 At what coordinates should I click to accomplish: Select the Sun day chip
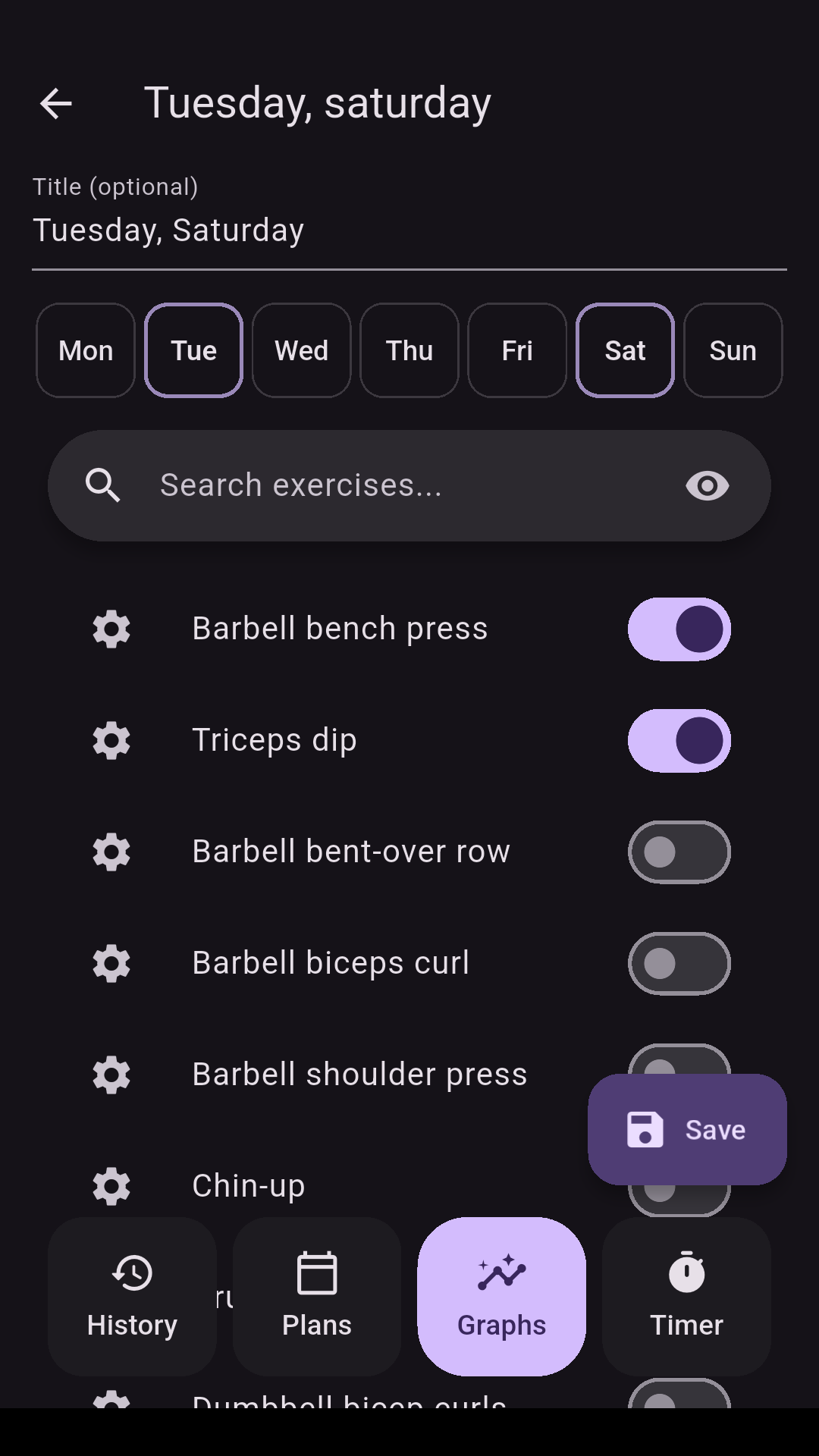[733, 350]
